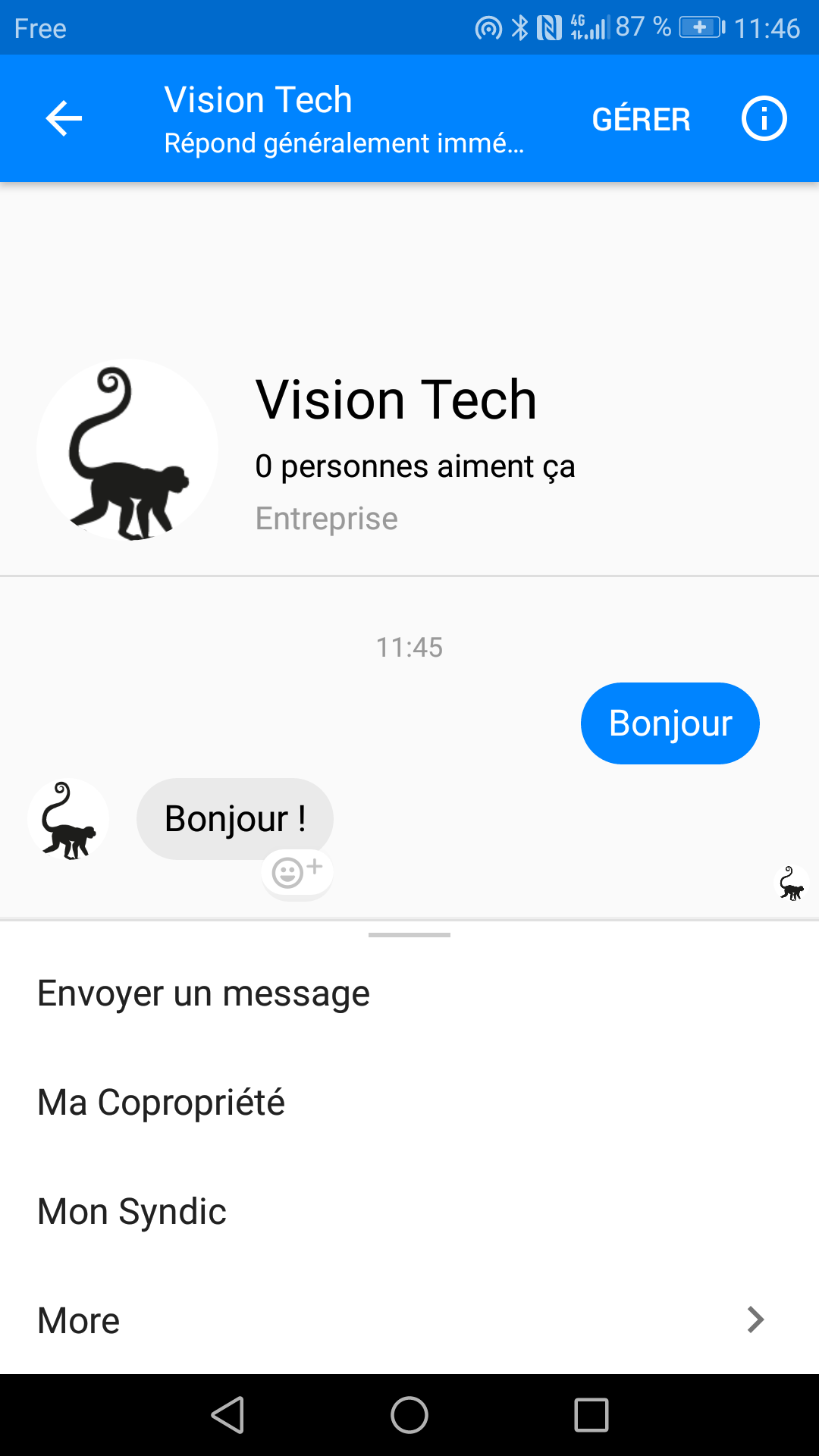Image resolution: width=819 pixels, height=1456 pixels.
Task: Tap the system home button
Action: (409, 1415)
